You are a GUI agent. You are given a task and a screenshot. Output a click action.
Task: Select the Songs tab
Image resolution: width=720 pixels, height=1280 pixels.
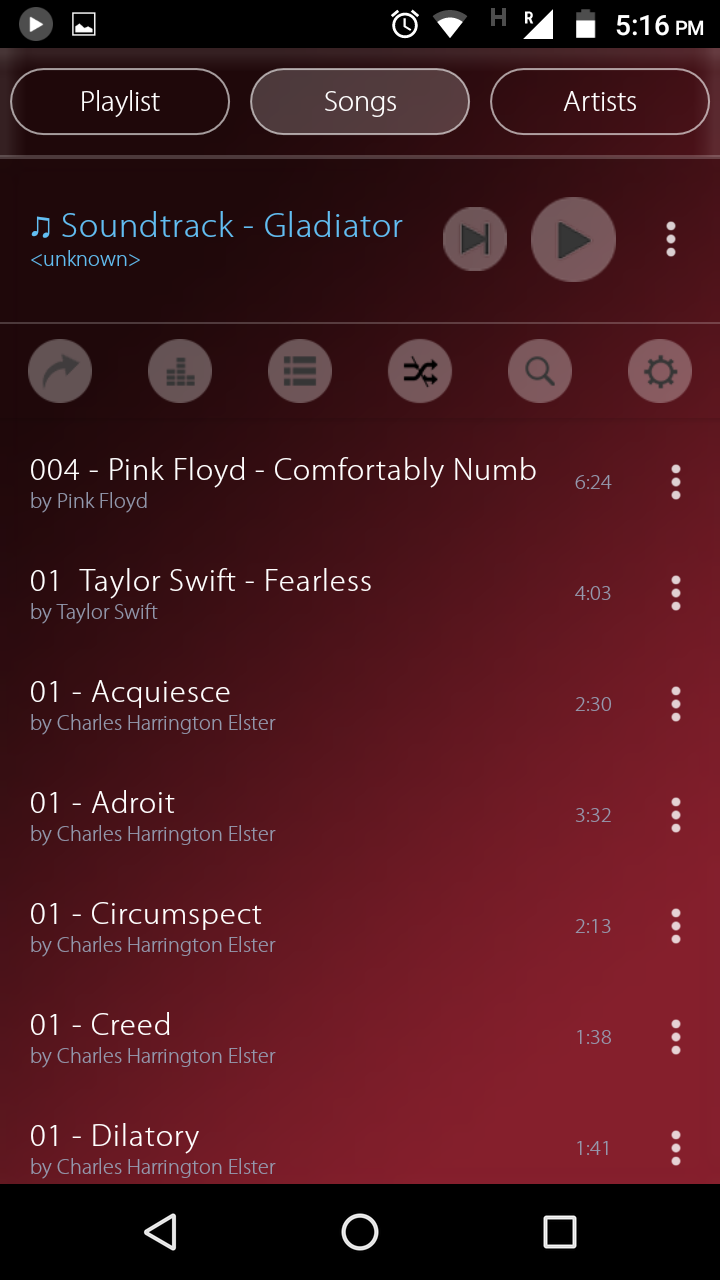pos(360,101)
